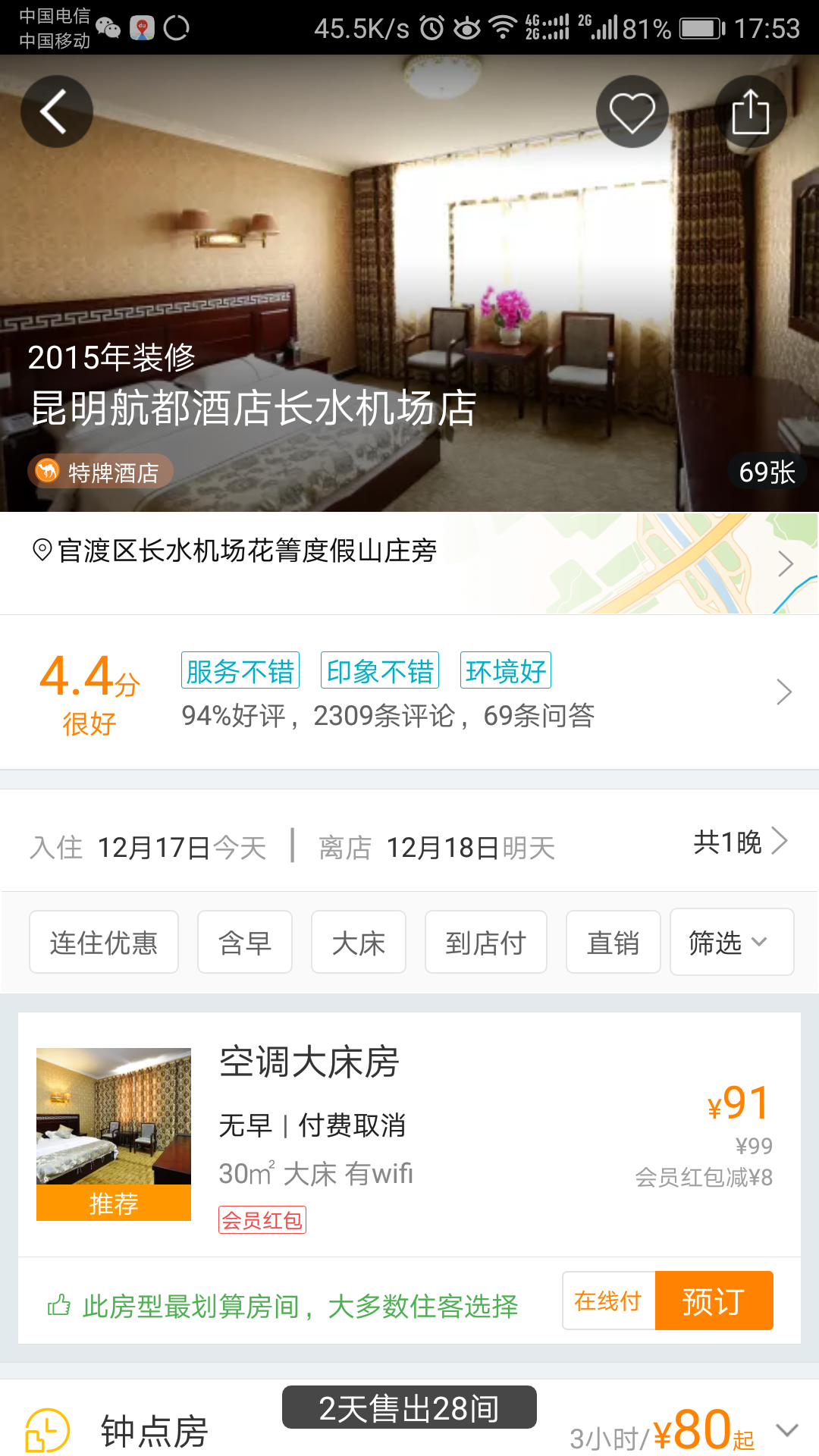Open the 筛选 filter dropdown

[x=731, y=943]
